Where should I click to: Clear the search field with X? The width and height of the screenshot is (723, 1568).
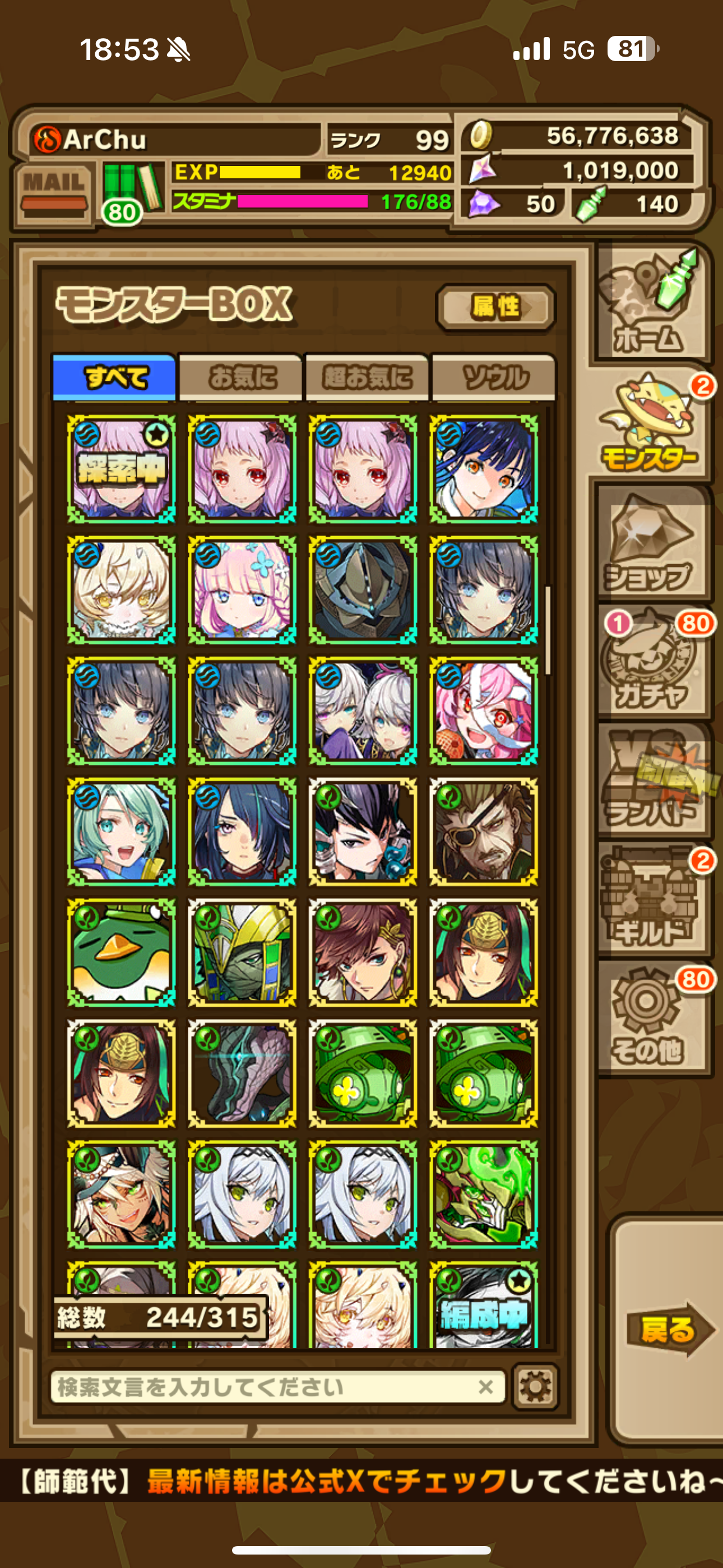486,1387
